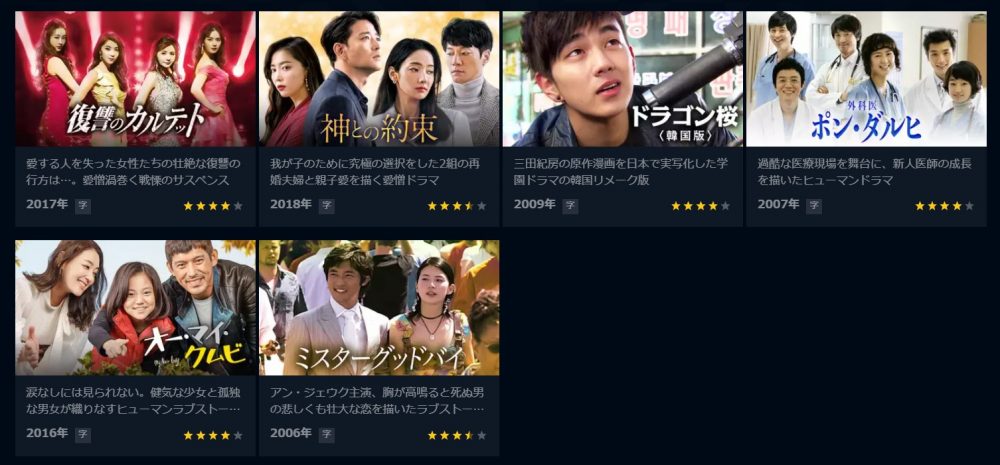Open ドラゴン桜〈韓国版〉 drama card

[622, 80]
